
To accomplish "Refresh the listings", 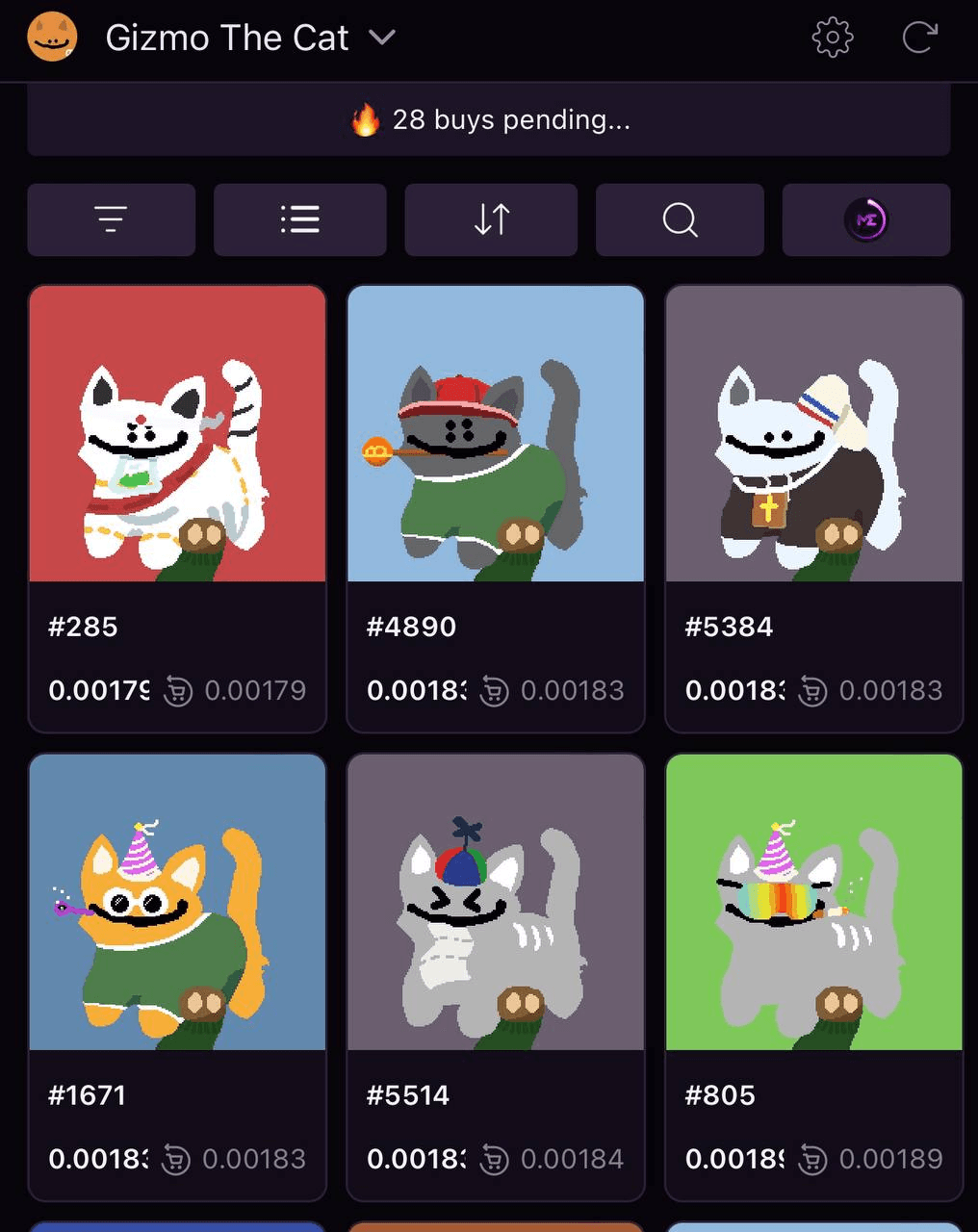I will tap(918, 38).
